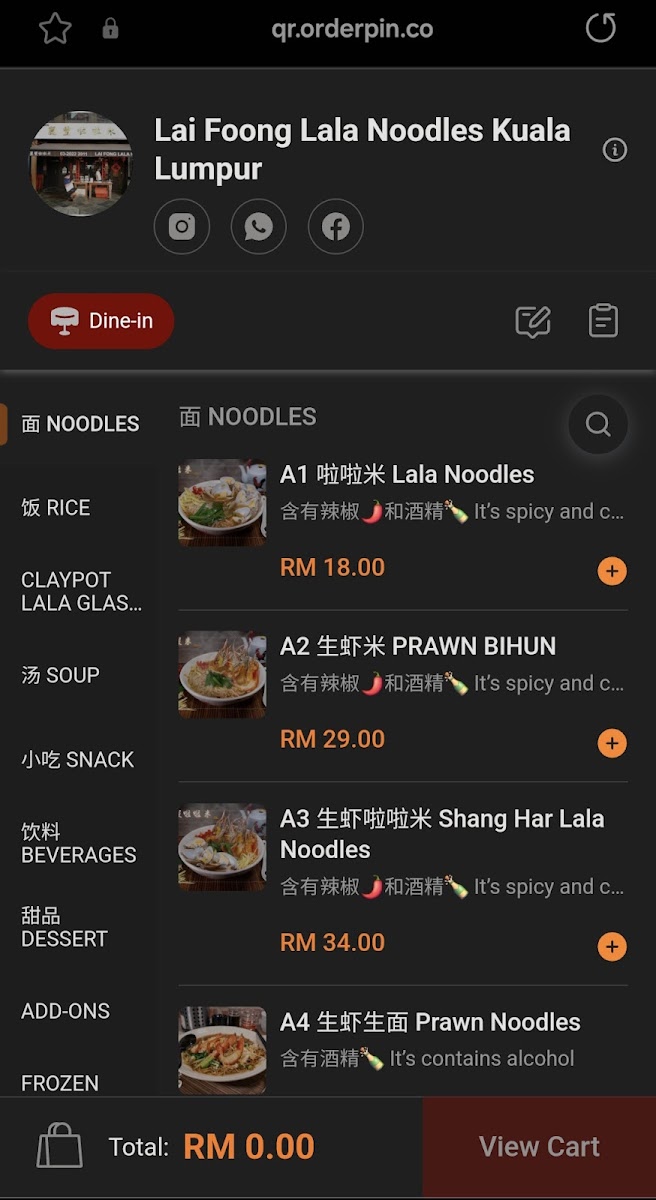Jump to the 甜品 DESSERT category

coord(64,927)
